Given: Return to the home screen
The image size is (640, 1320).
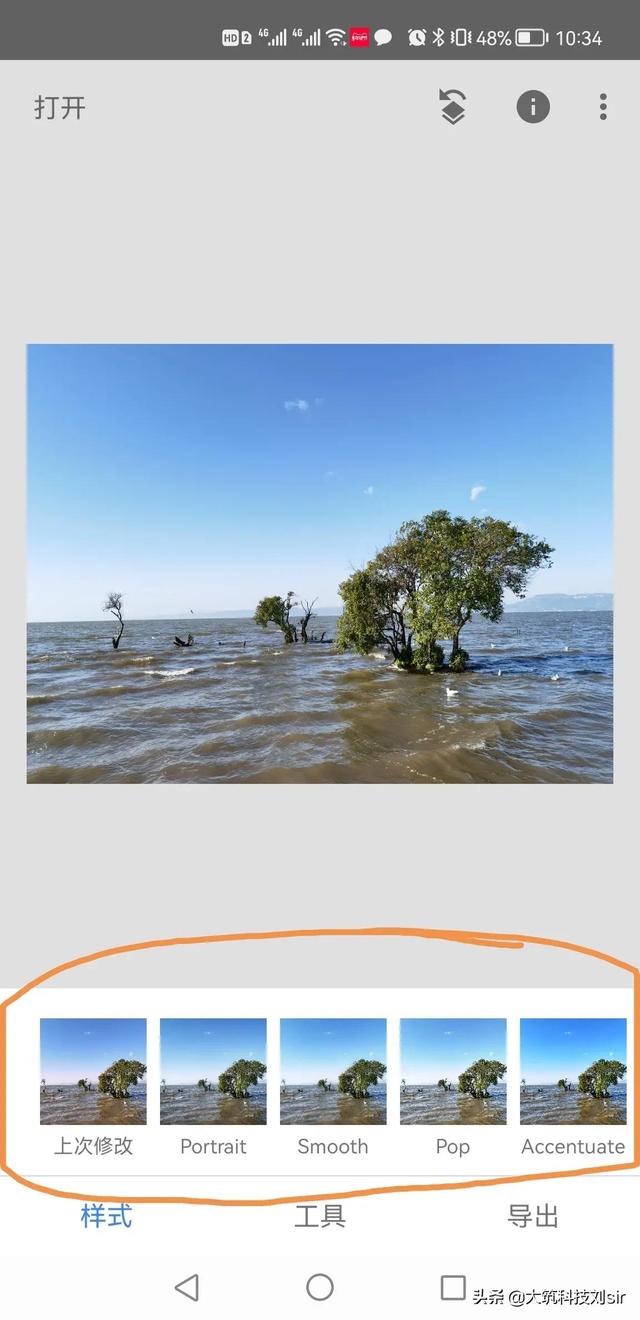Looking at the screenshot, I should point(320,1287).
